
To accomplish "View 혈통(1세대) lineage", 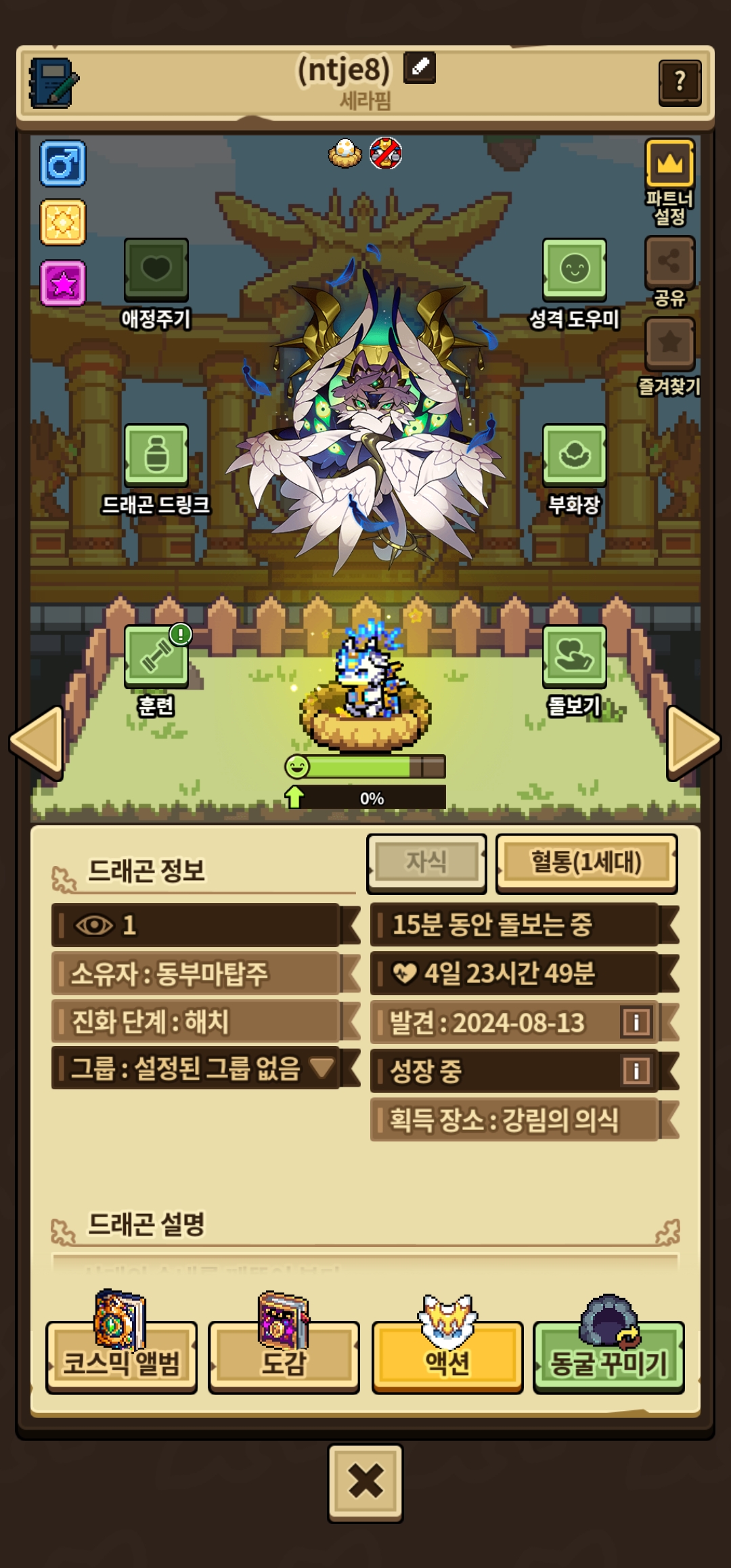I will (586, 863).
